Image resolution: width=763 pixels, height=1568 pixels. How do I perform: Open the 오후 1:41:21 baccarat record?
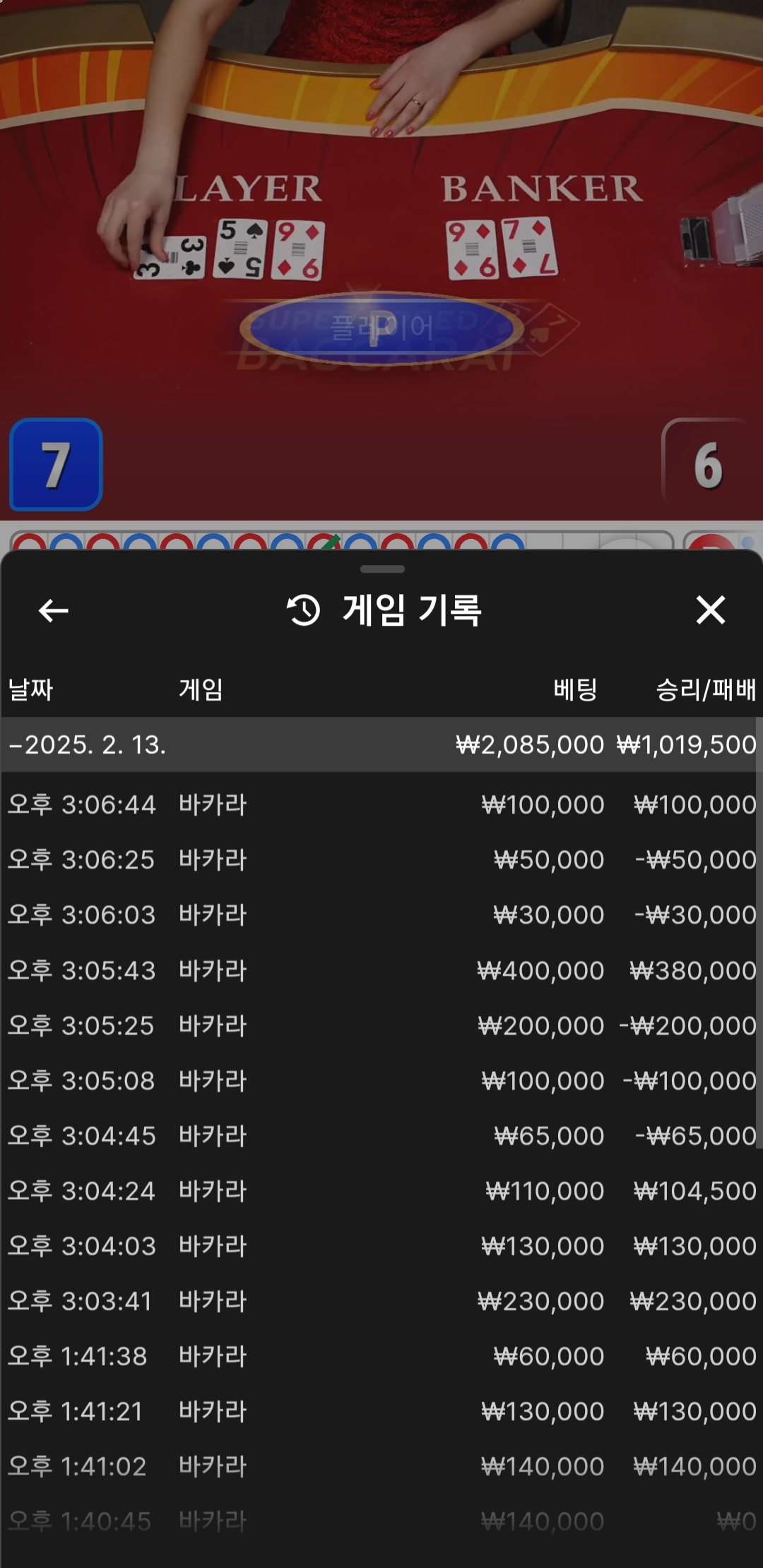pos(381,1411)
